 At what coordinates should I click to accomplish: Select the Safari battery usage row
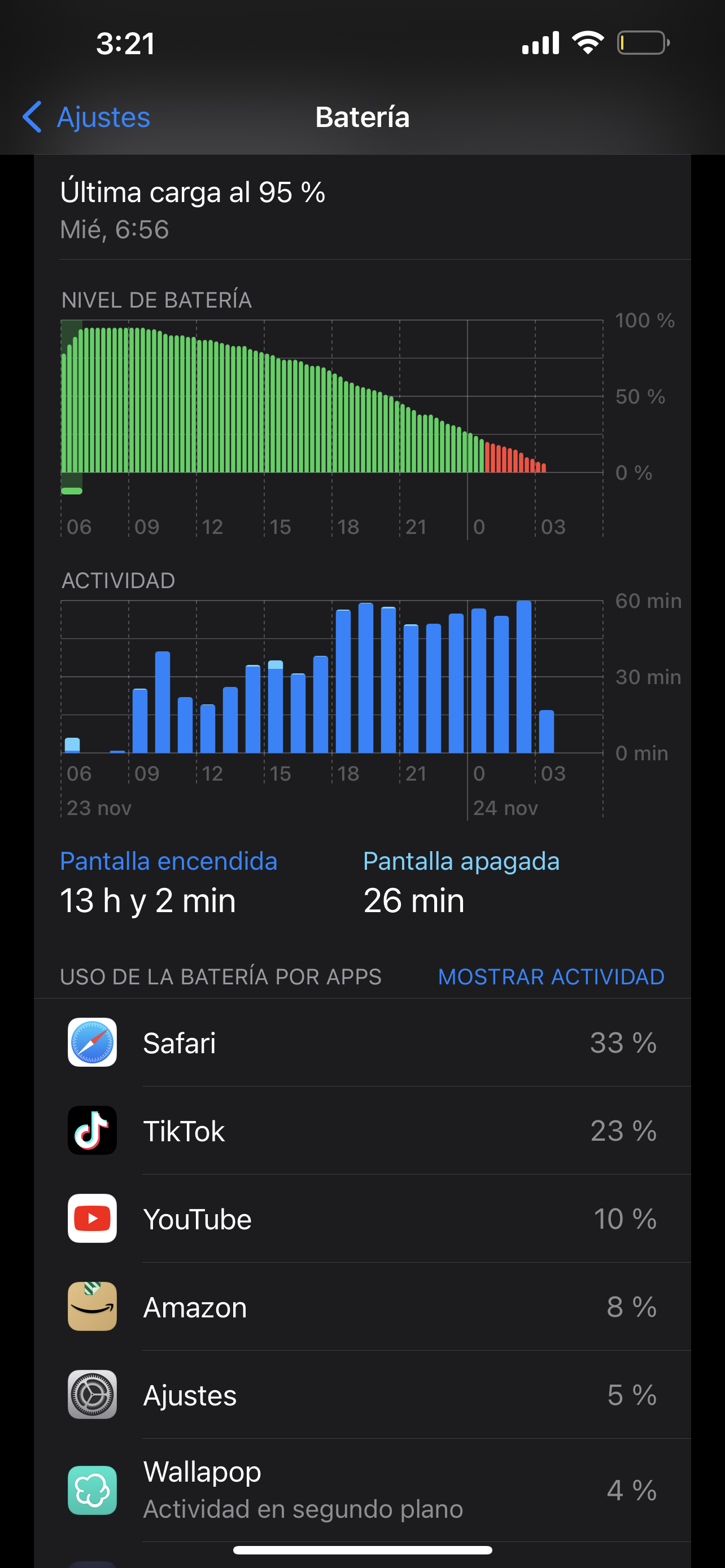tap(362, 1043)
